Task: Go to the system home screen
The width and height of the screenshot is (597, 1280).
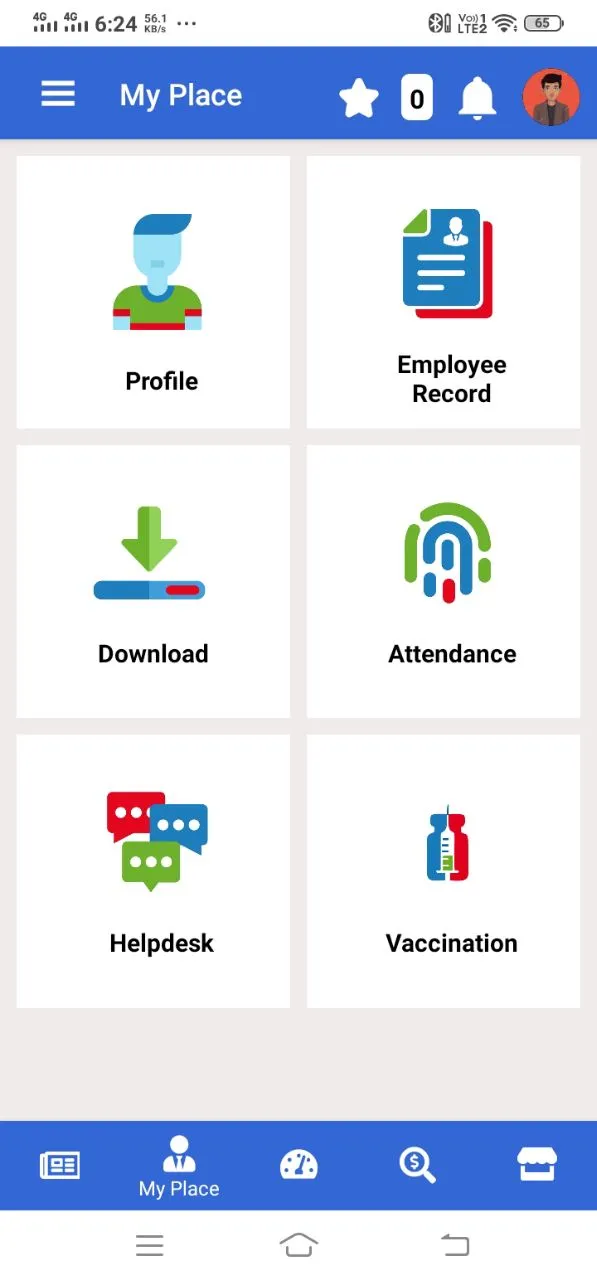Action: point(298,1245)
